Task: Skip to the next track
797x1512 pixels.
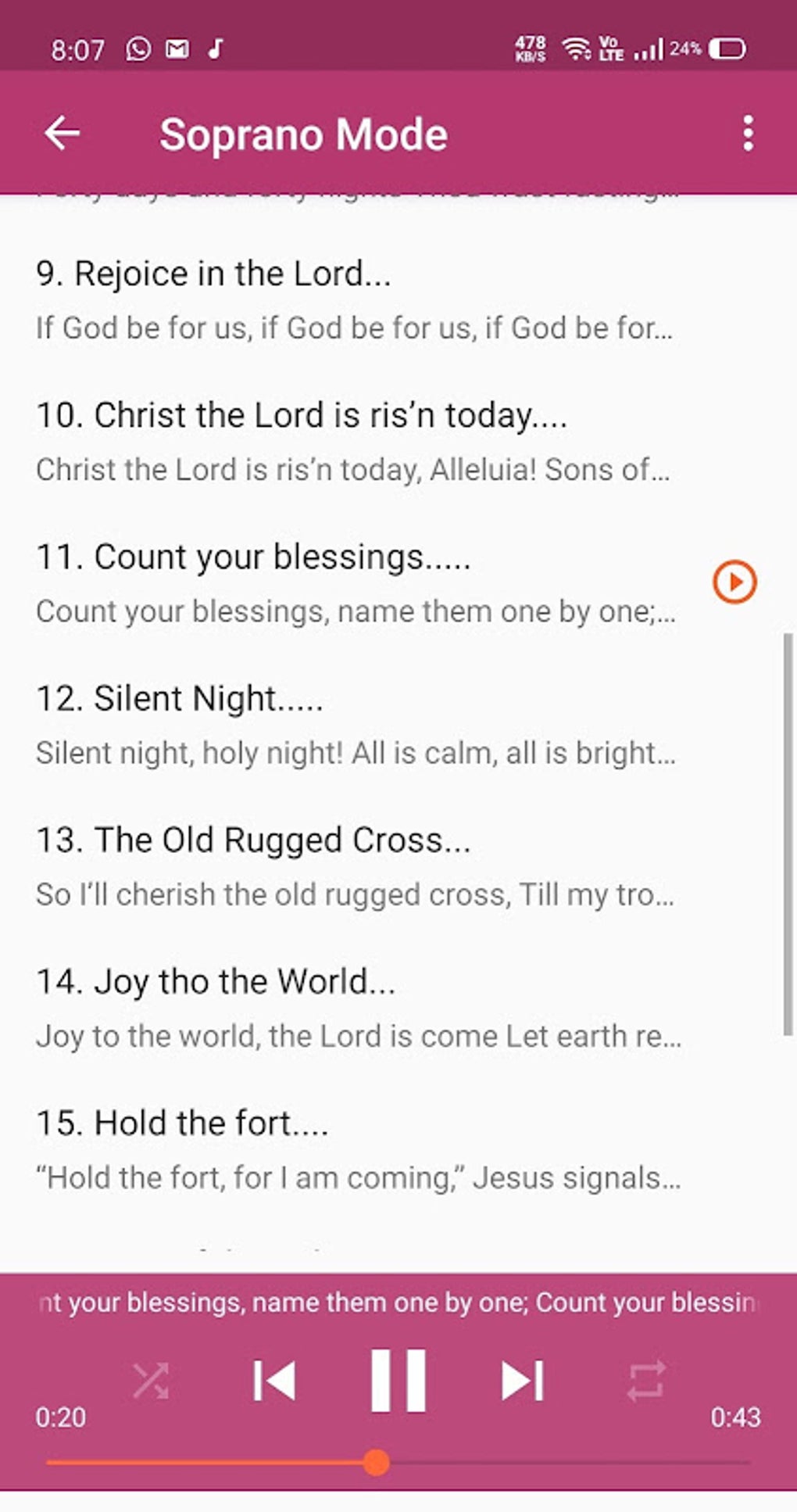Action: coord(521,1381)
